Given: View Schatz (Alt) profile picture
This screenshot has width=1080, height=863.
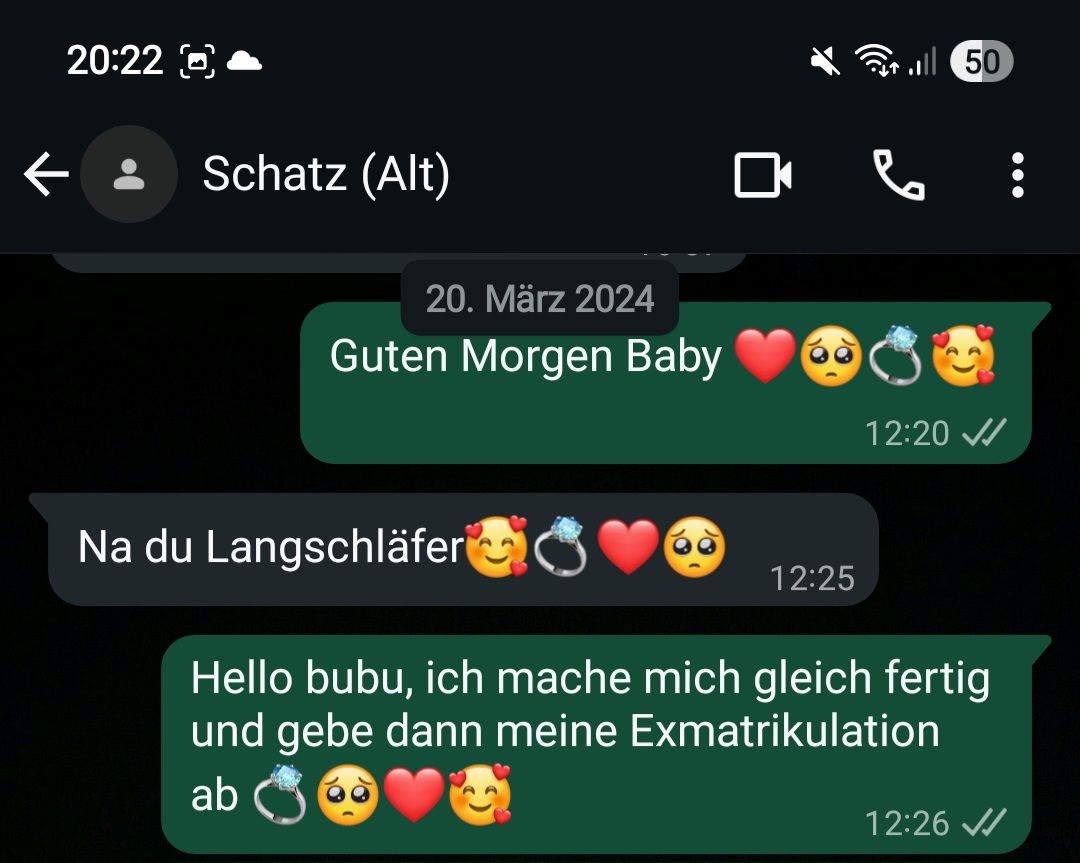Looking at the screenshot, I should pyautogui.click(x=129, y=175).
